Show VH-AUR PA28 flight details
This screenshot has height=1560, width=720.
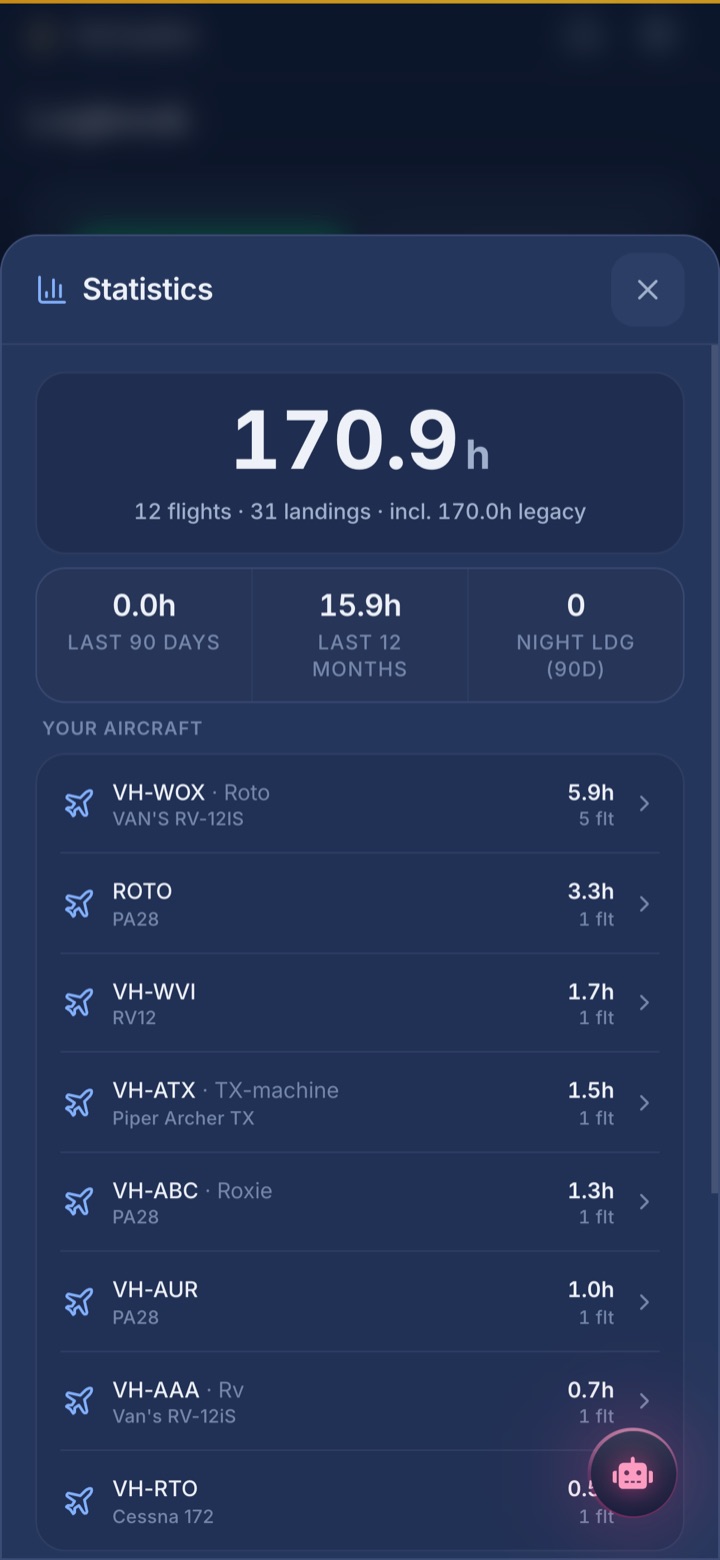360,1302
